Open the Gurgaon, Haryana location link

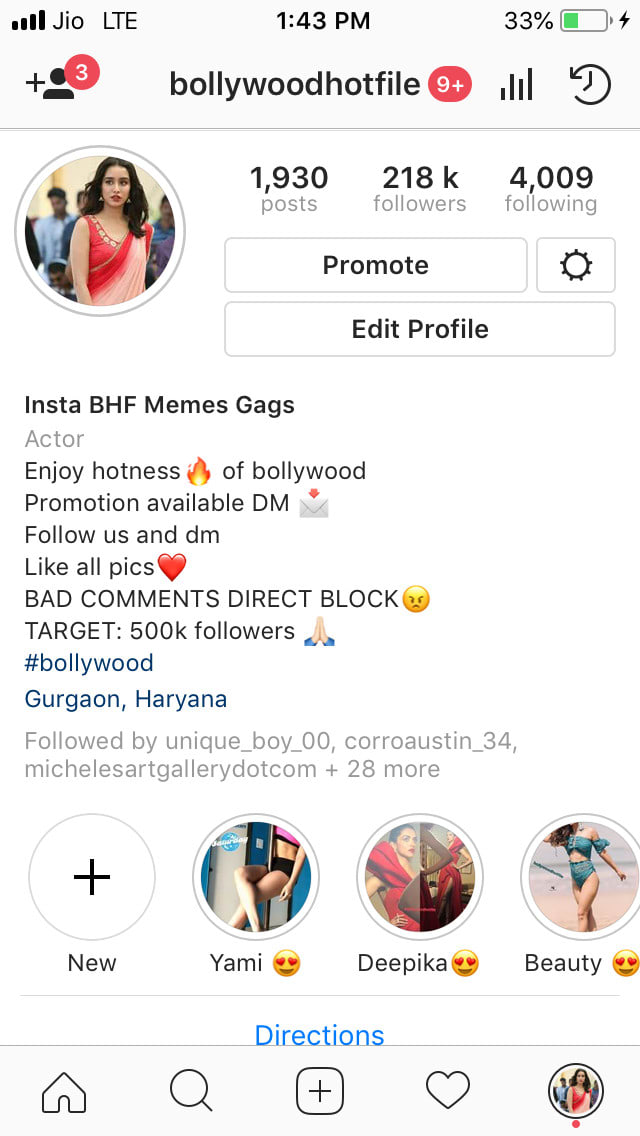(126, 699)
